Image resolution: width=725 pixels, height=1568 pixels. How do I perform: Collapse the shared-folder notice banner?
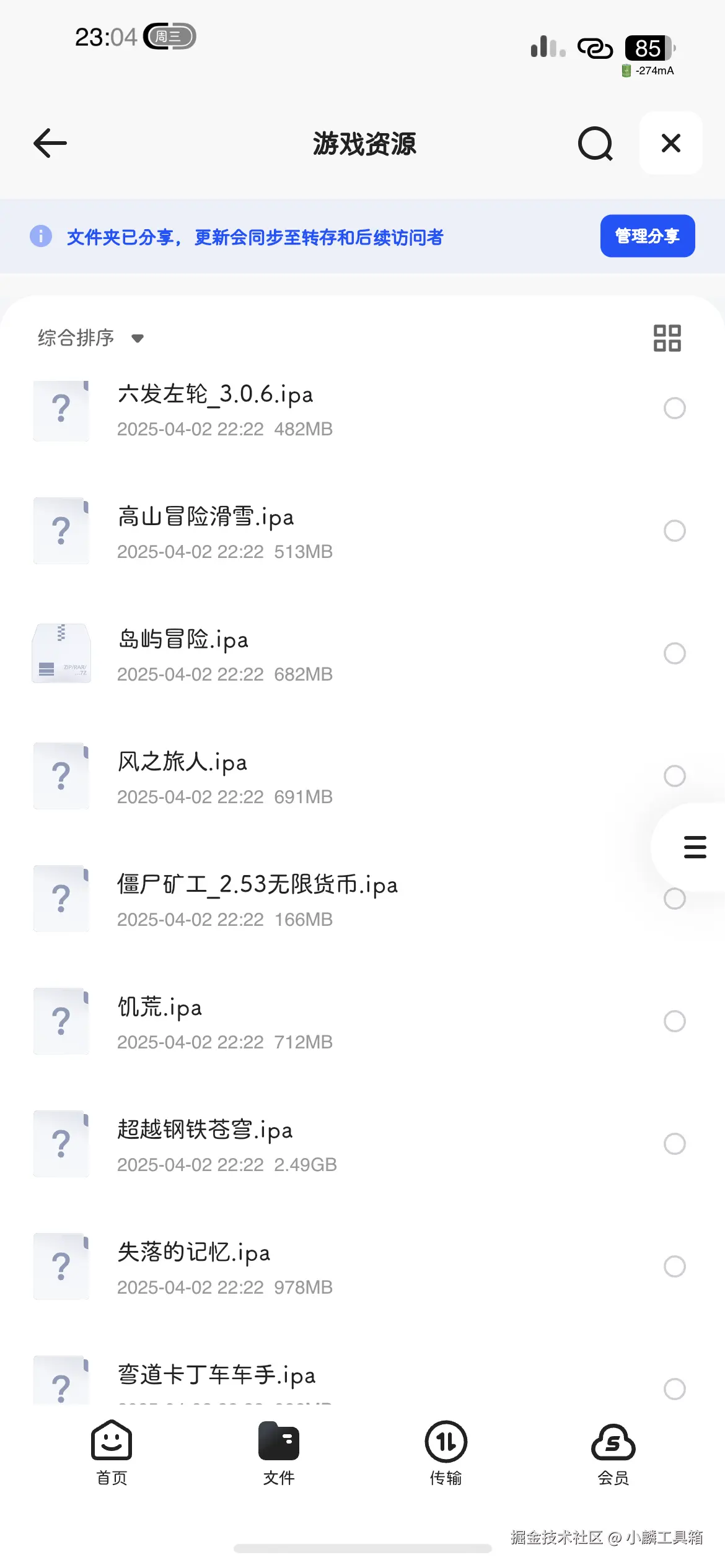[670, 143]
